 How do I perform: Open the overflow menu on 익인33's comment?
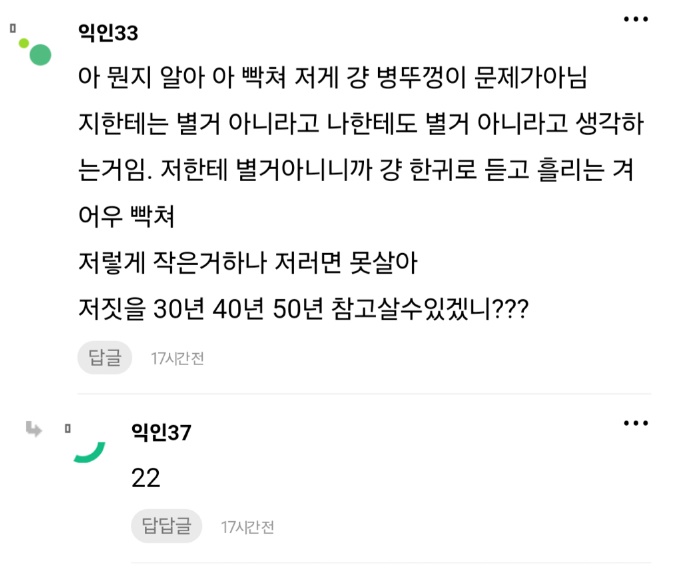coord(636,19)
